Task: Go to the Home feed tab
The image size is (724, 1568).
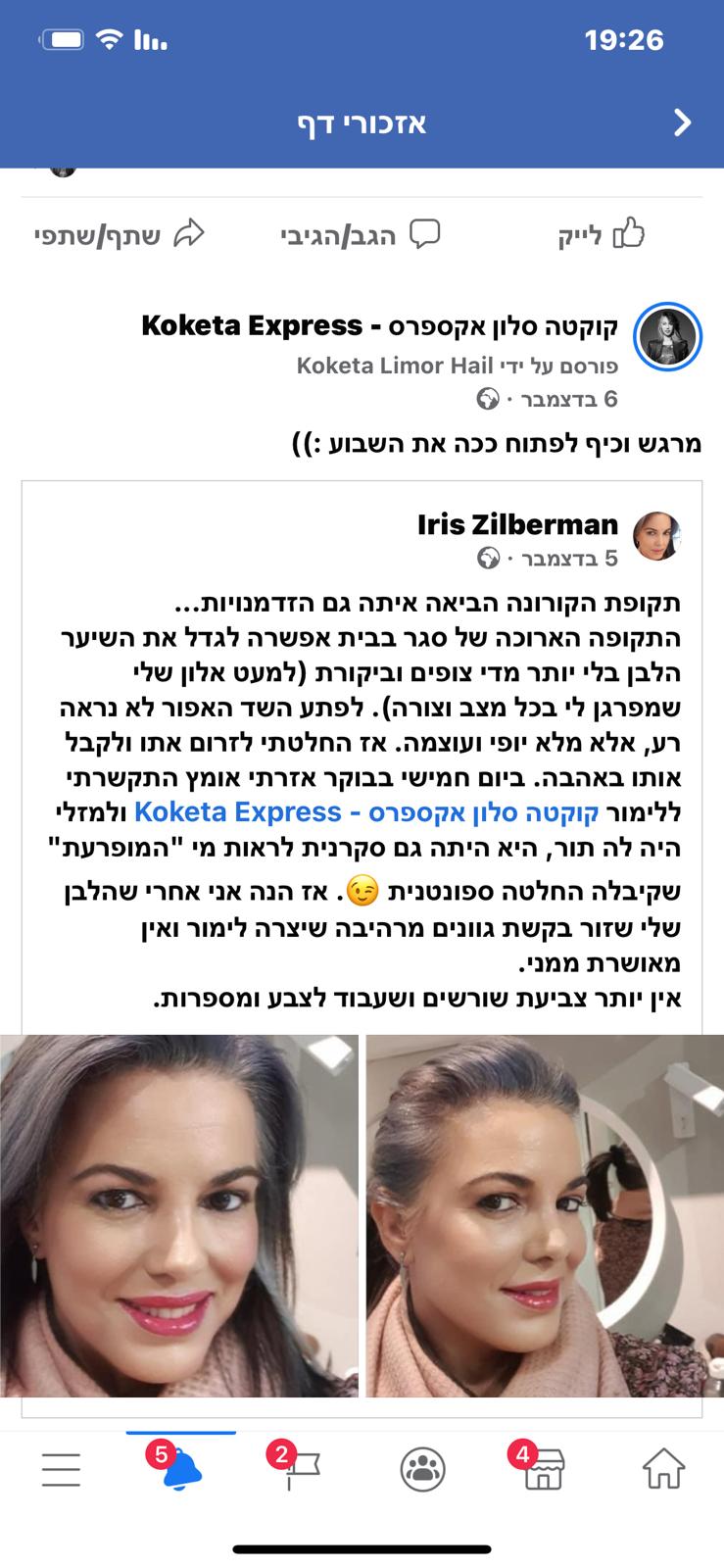Action: (x=663, y=1469)
